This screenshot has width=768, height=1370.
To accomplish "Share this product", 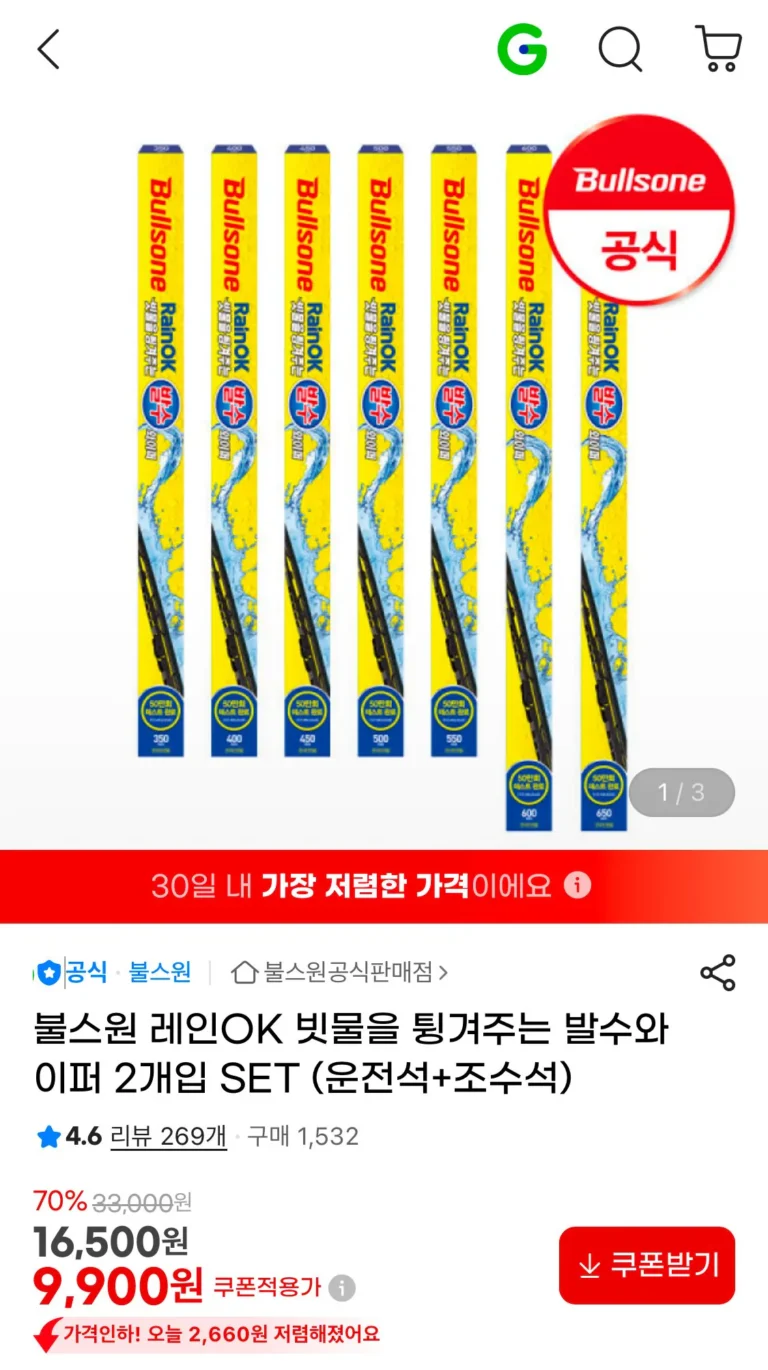I will pyautogui.click(x=717, y=972).
